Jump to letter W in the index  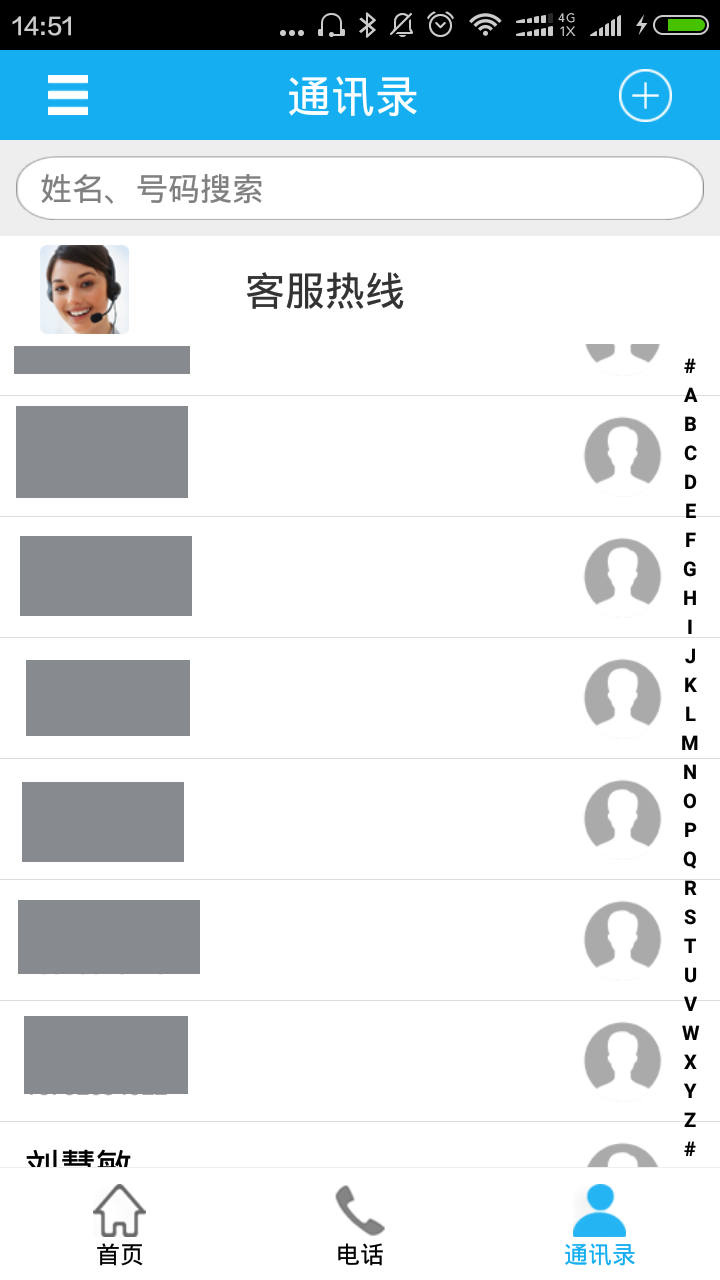click(690, 1033)
